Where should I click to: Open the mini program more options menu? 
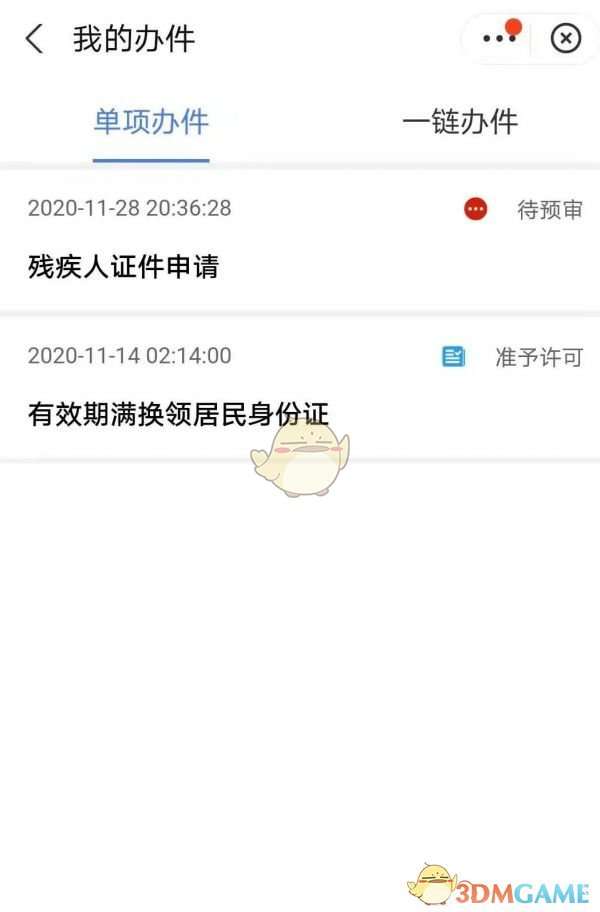498,39
